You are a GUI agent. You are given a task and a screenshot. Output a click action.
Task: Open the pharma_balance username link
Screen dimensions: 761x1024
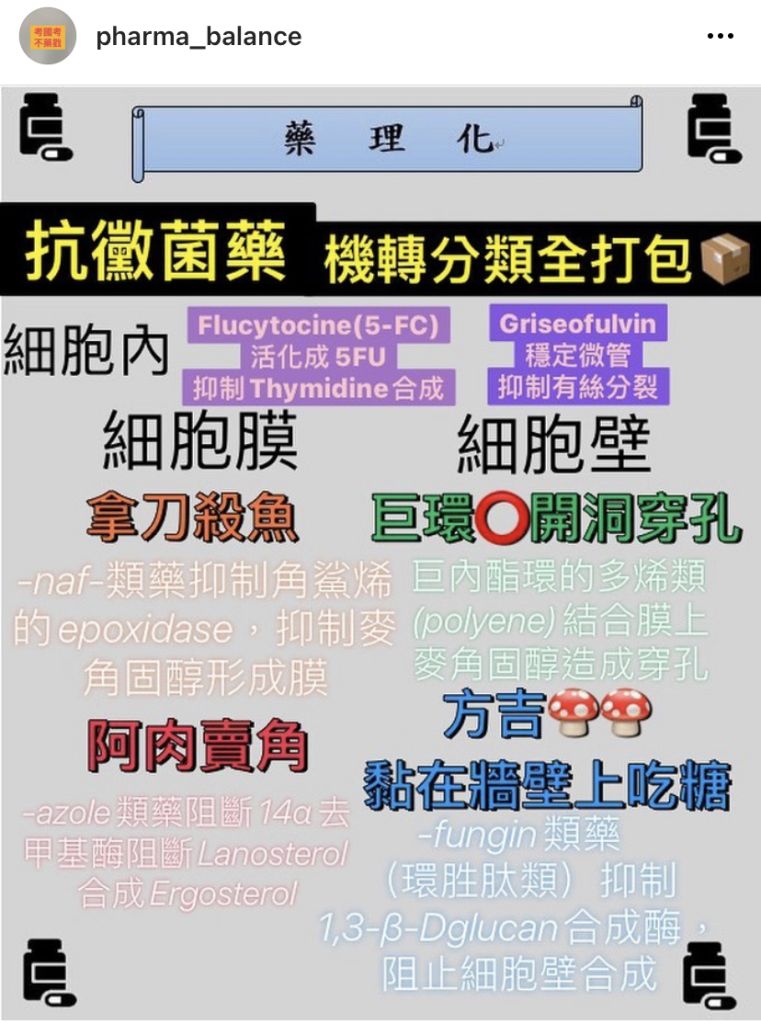198,38
